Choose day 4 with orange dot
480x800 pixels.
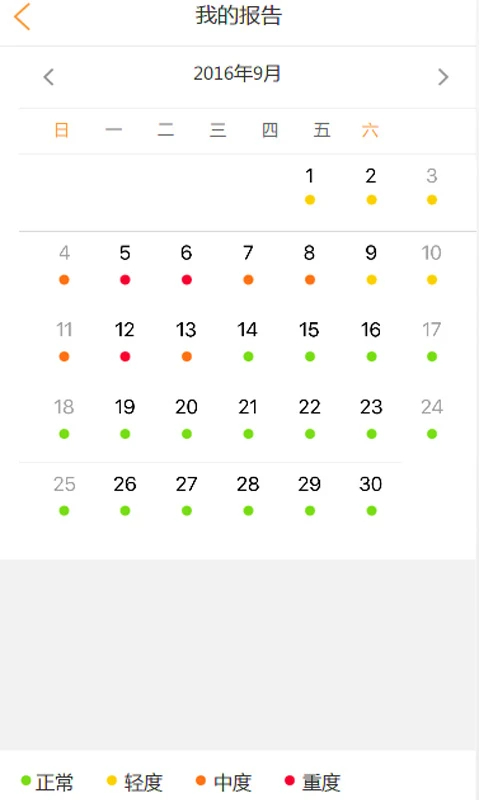click(64, 264)
